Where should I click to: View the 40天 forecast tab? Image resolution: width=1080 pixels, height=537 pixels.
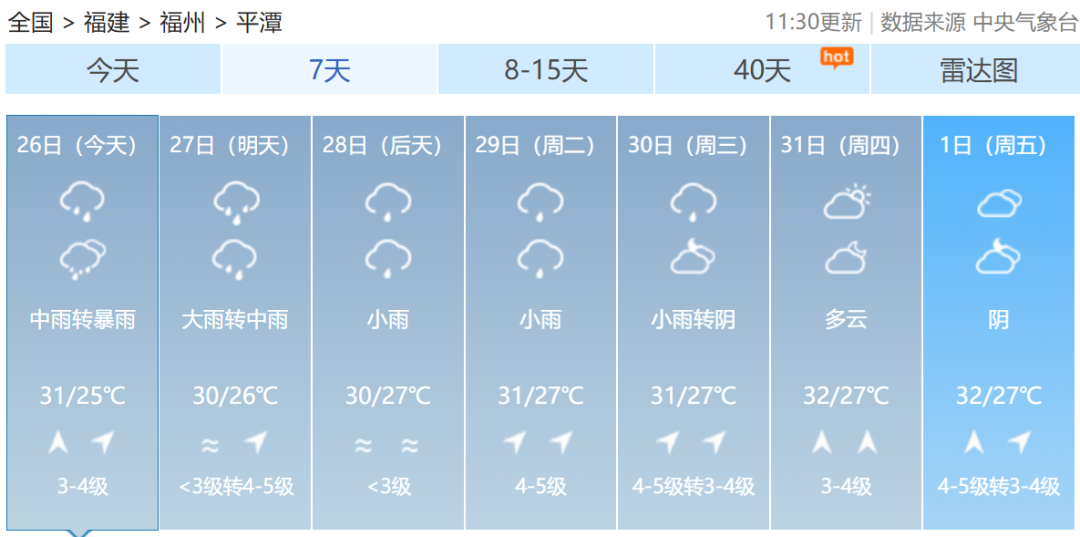point(762,70)
